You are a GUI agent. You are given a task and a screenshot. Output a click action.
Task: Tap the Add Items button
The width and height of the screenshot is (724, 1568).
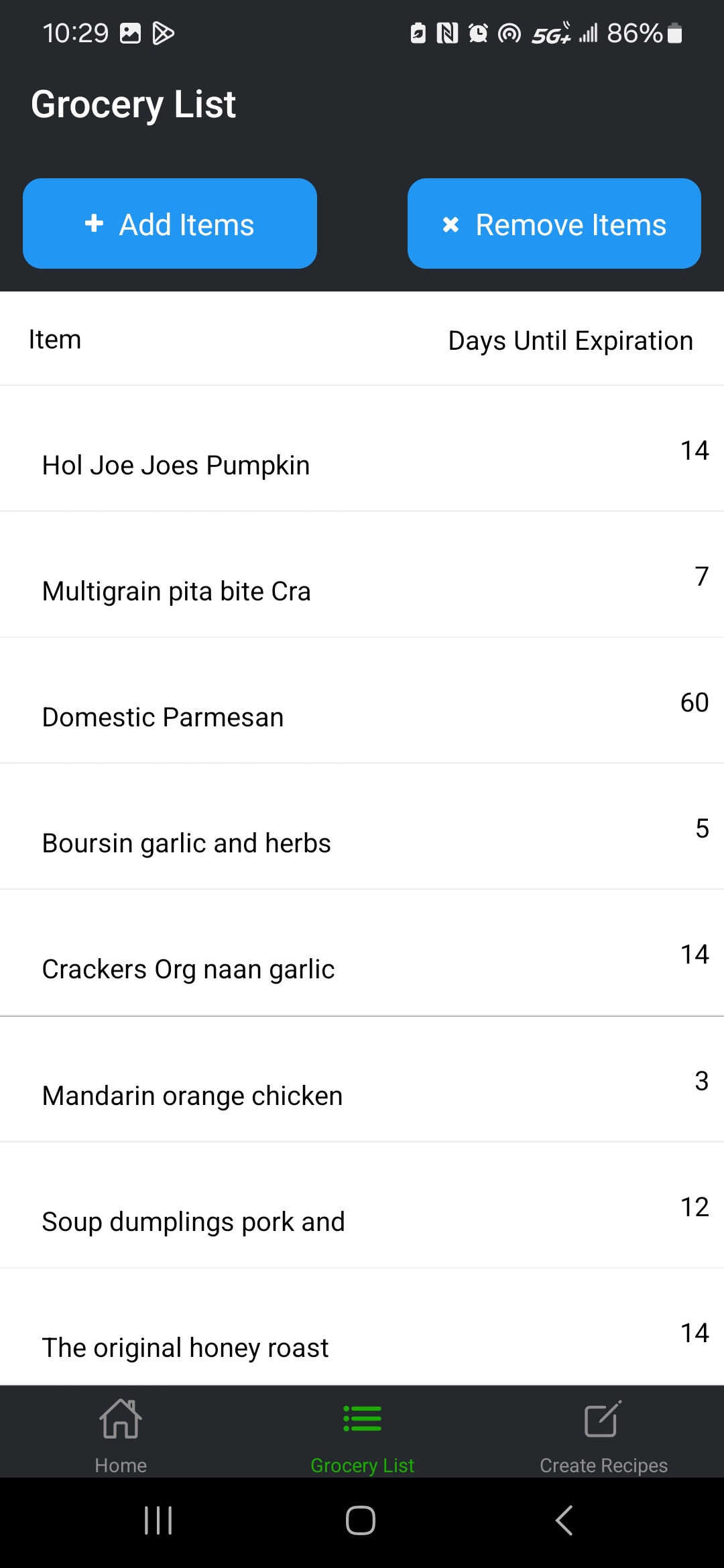170,224
